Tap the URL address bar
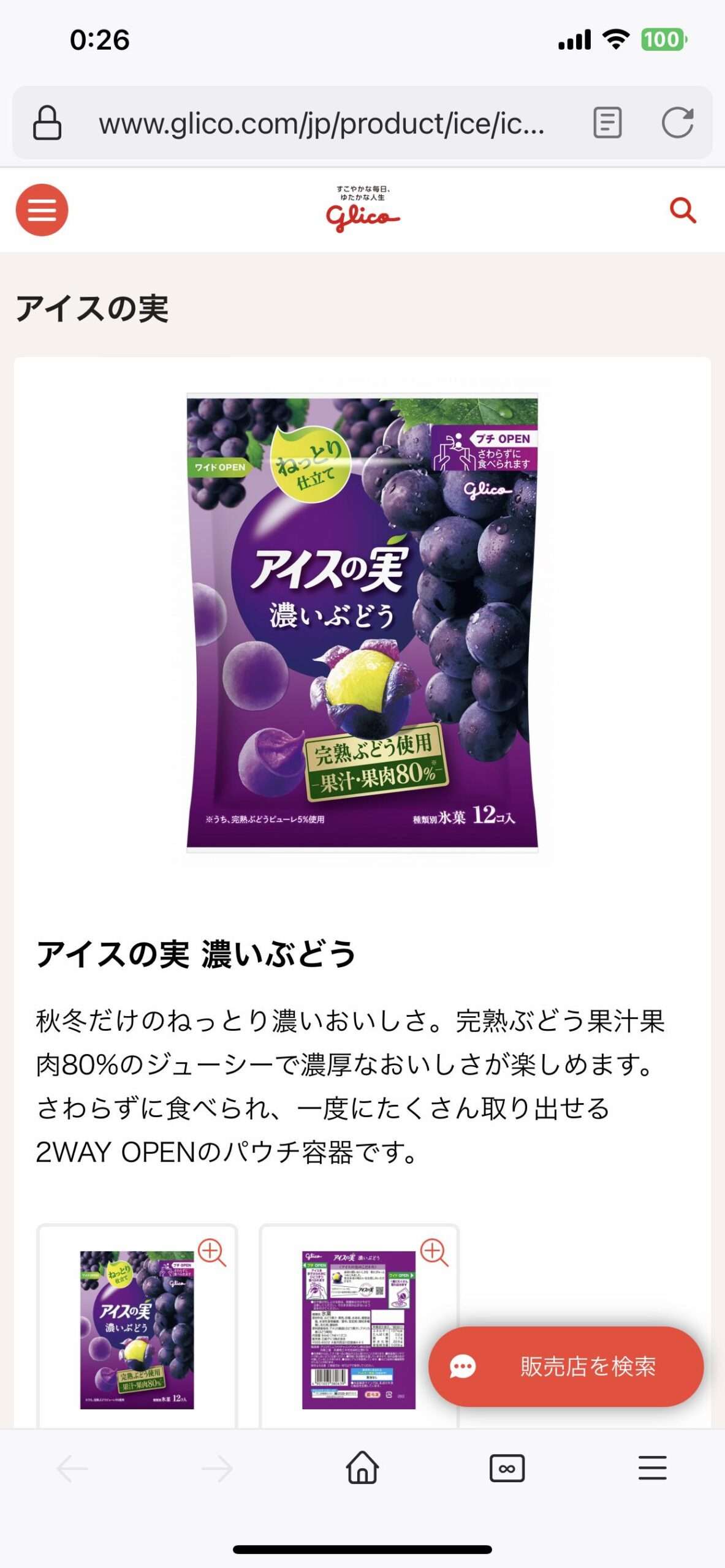Viewport: 725px width, 1568px height. click(321, 123)
